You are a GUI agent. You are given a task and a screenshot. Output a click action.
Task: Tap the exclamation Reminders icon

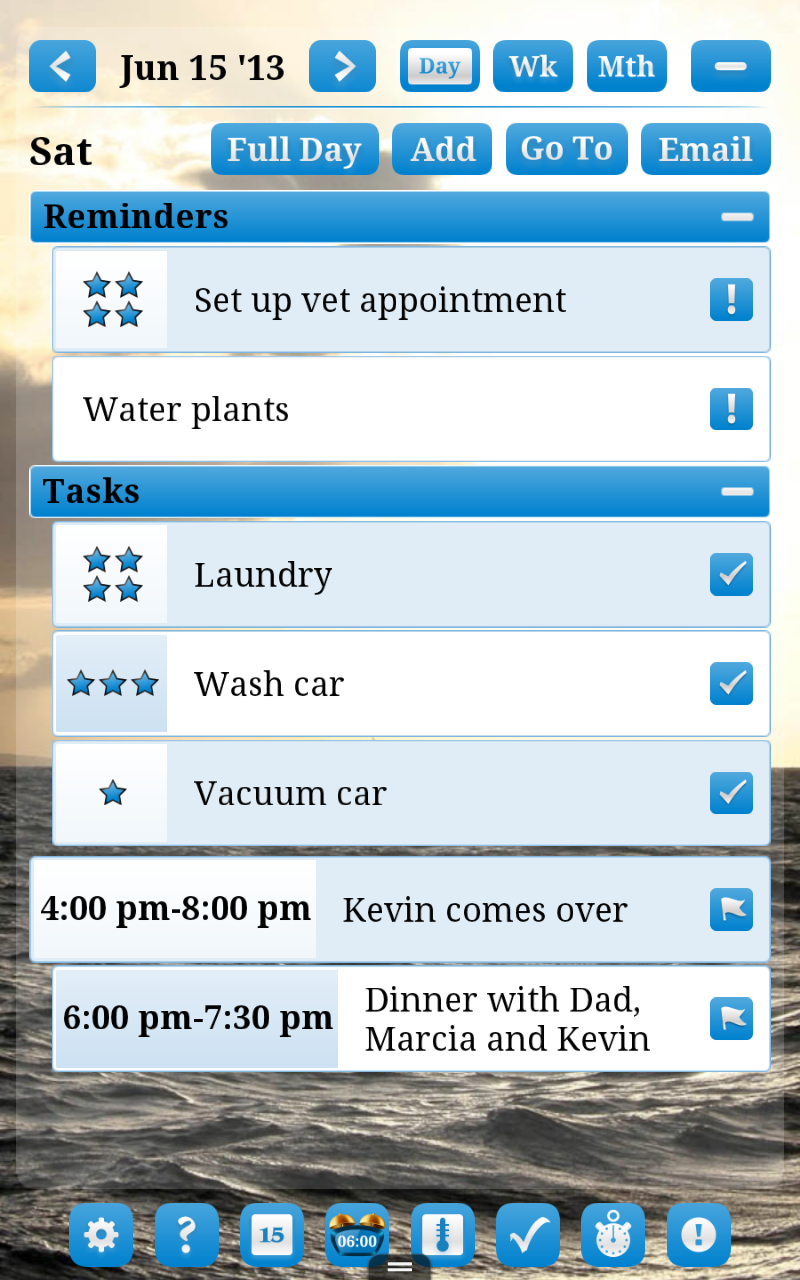click(698, 1235)
